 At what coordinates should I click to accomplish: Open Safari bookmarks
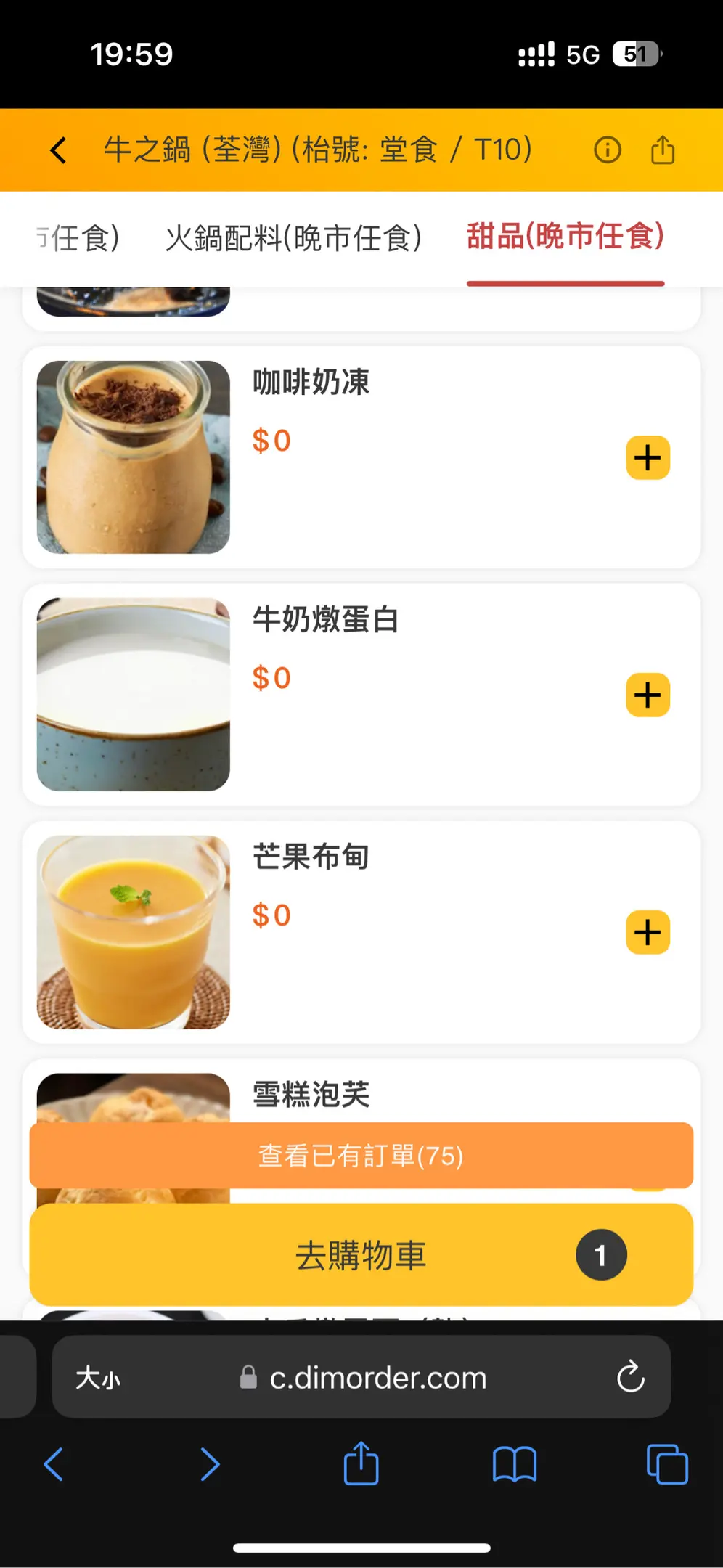coord(514,1464)
